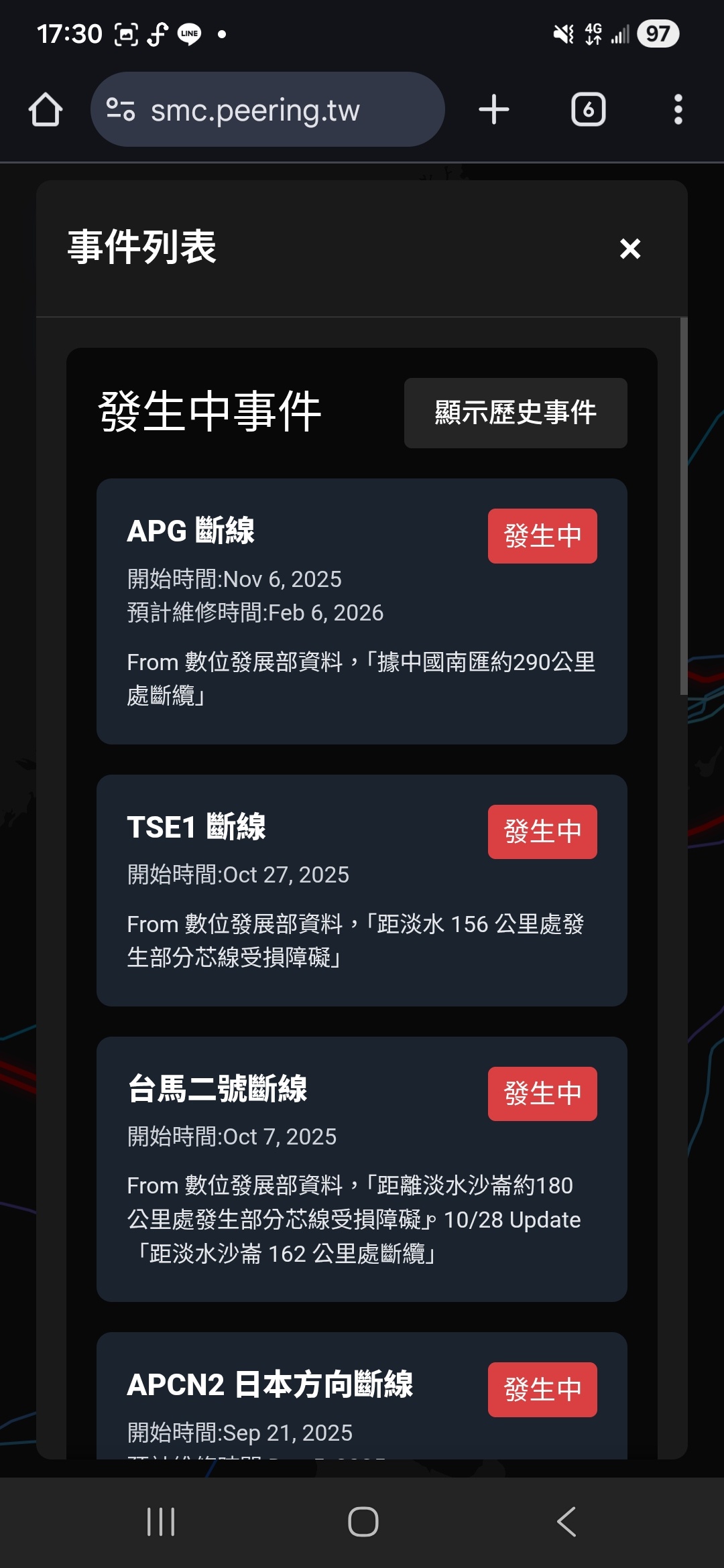Tap the browser home icon
This screenshot has width=724, height=1568.
coord(45,109)
